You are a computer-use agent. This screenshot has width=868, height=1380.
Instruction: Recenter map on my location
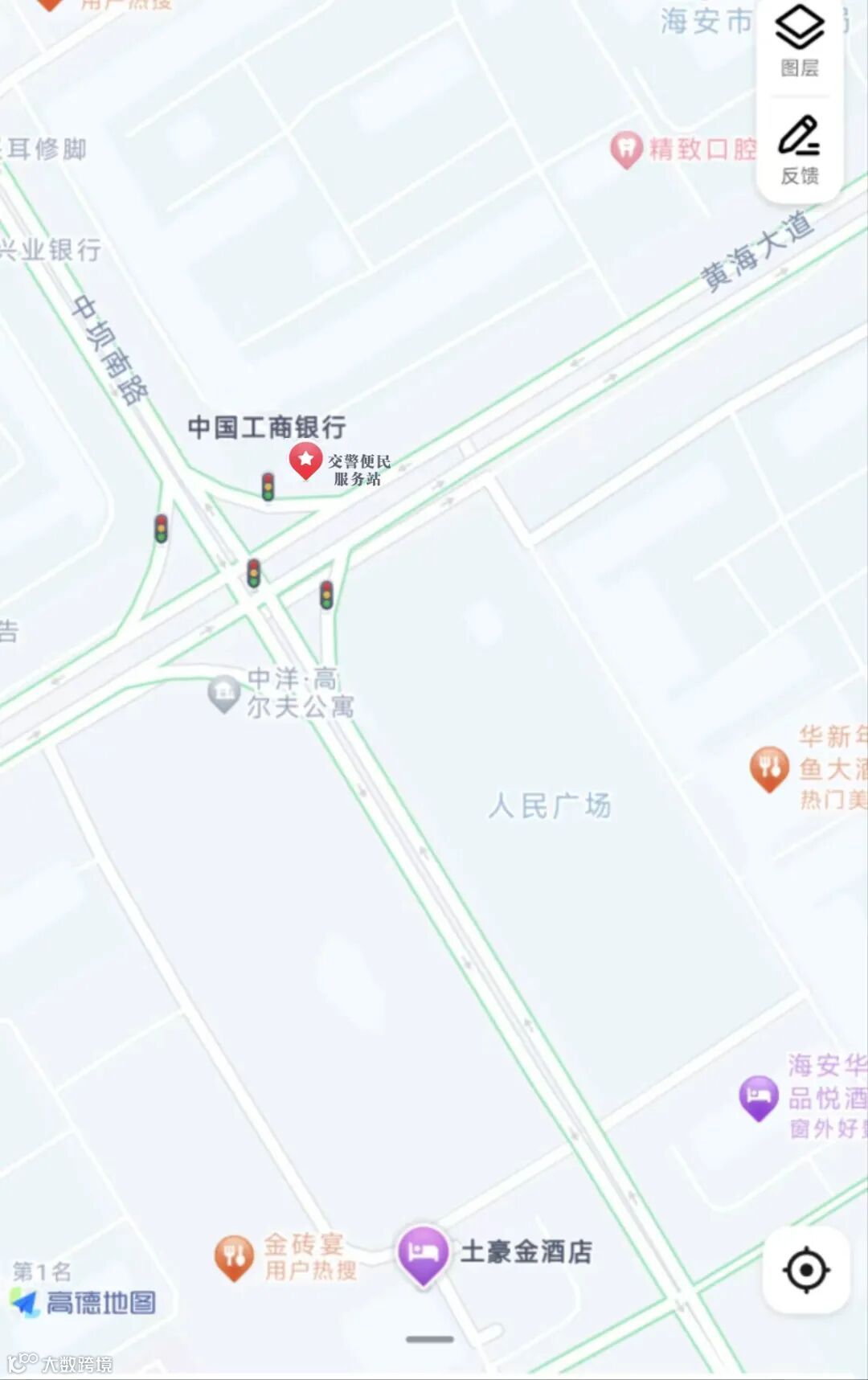click(806, 1271)
